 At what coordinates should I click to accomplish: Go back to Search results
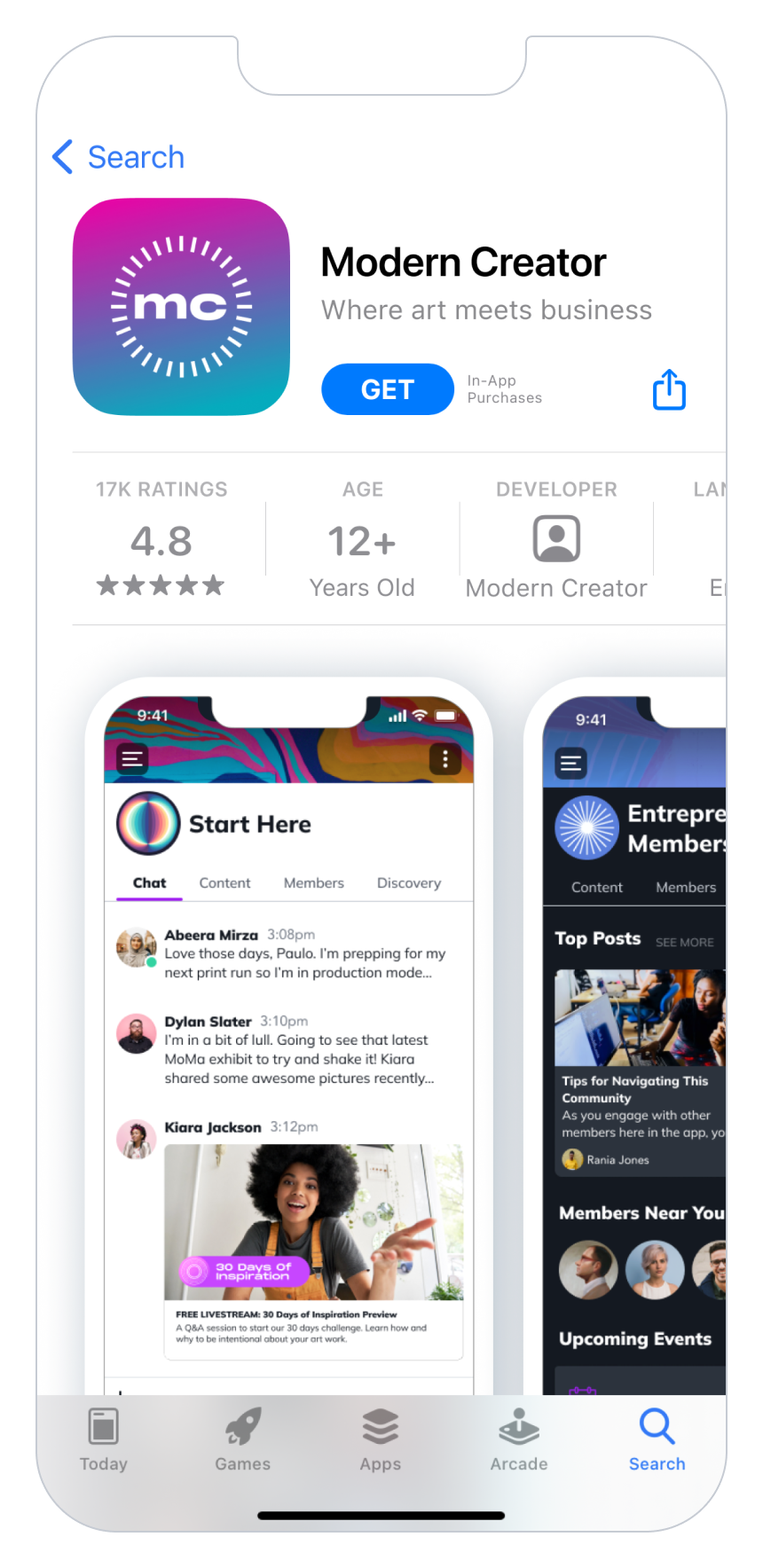119,157
